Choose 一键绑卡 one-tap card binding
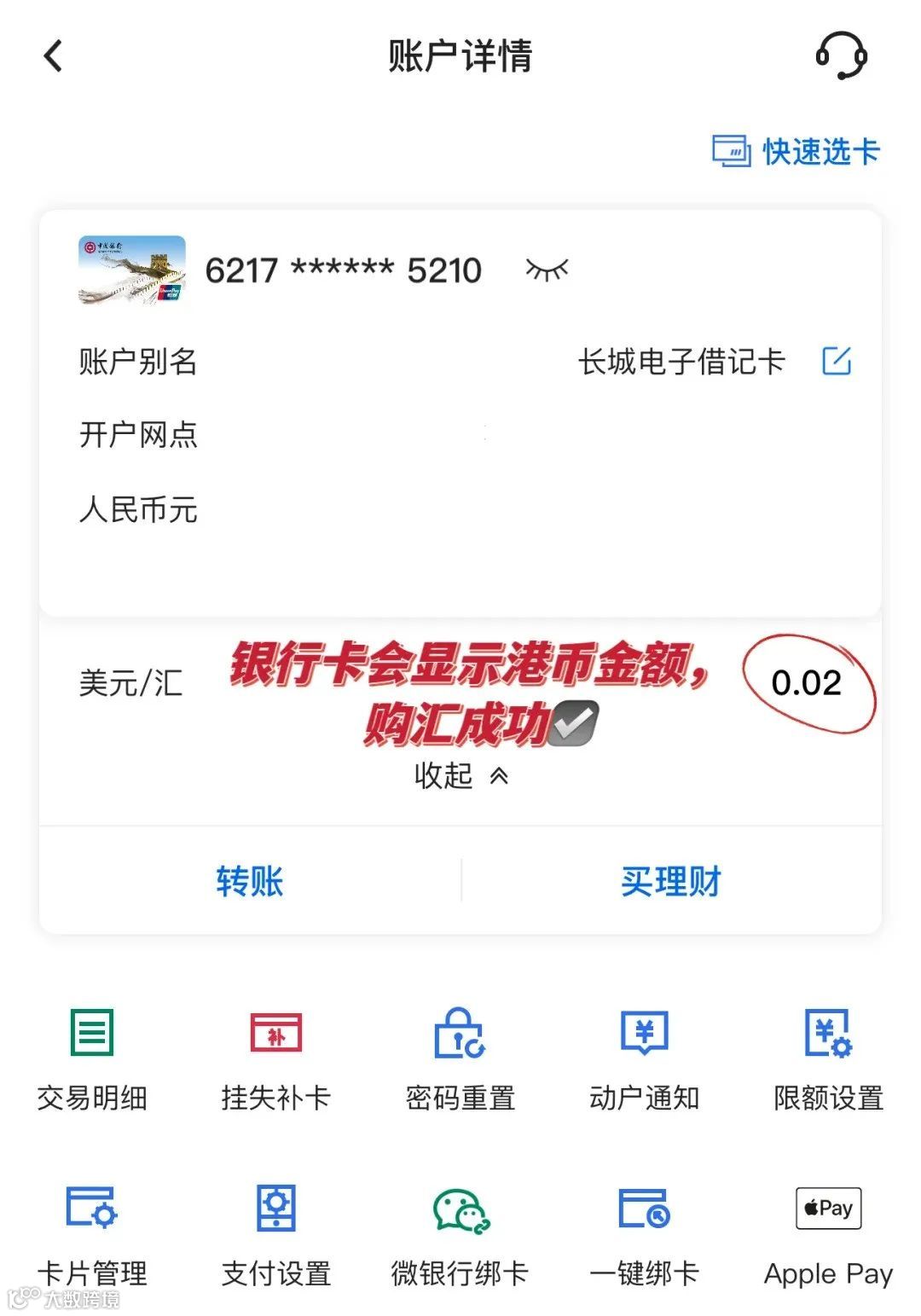The height and width of the screenshot is (1316, 921). pos(645,1234)
